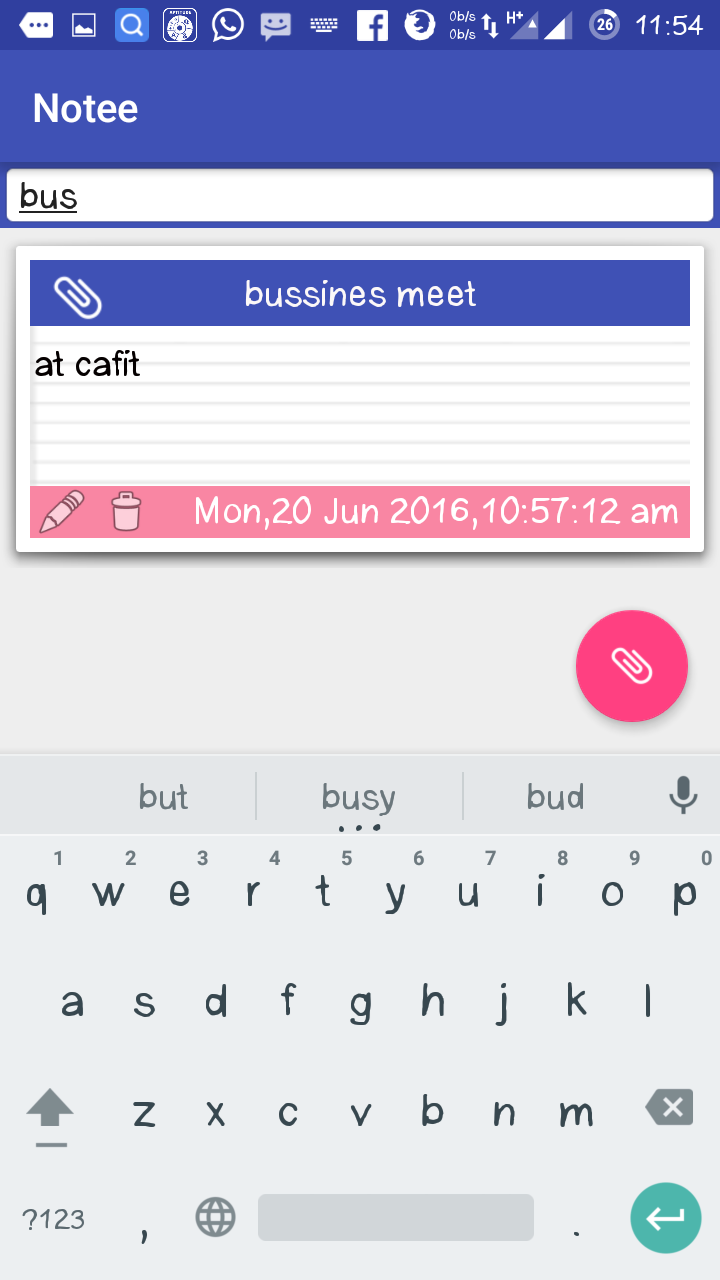720x1280 pixels.
Task: Edit the bussines meet note with pencil
Action: 61,511
